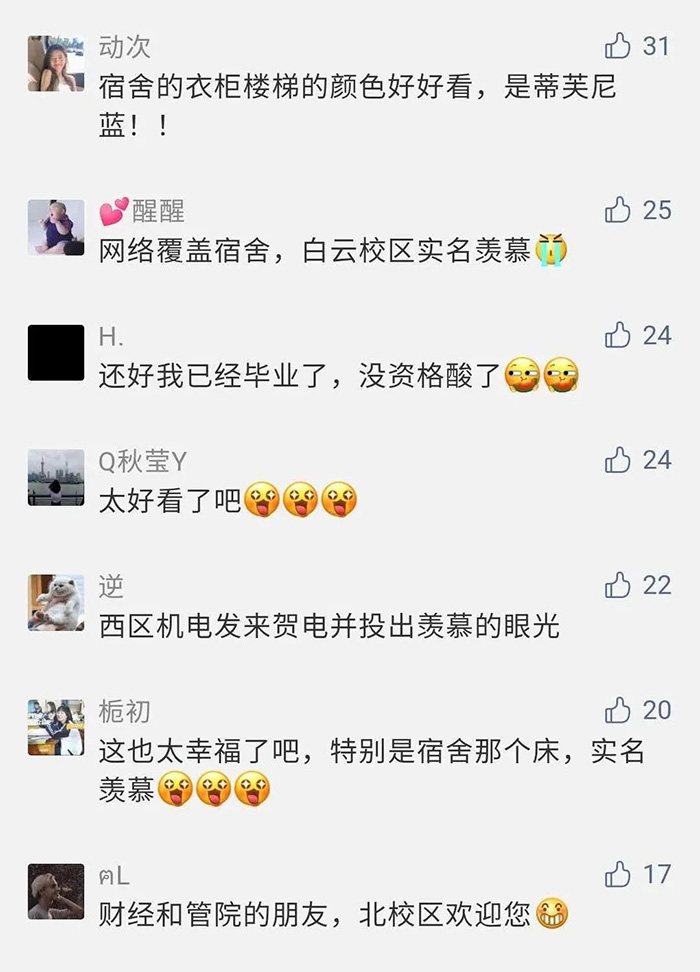
Task: Open 醒醒's profile avatar
Action: (56, 227)
